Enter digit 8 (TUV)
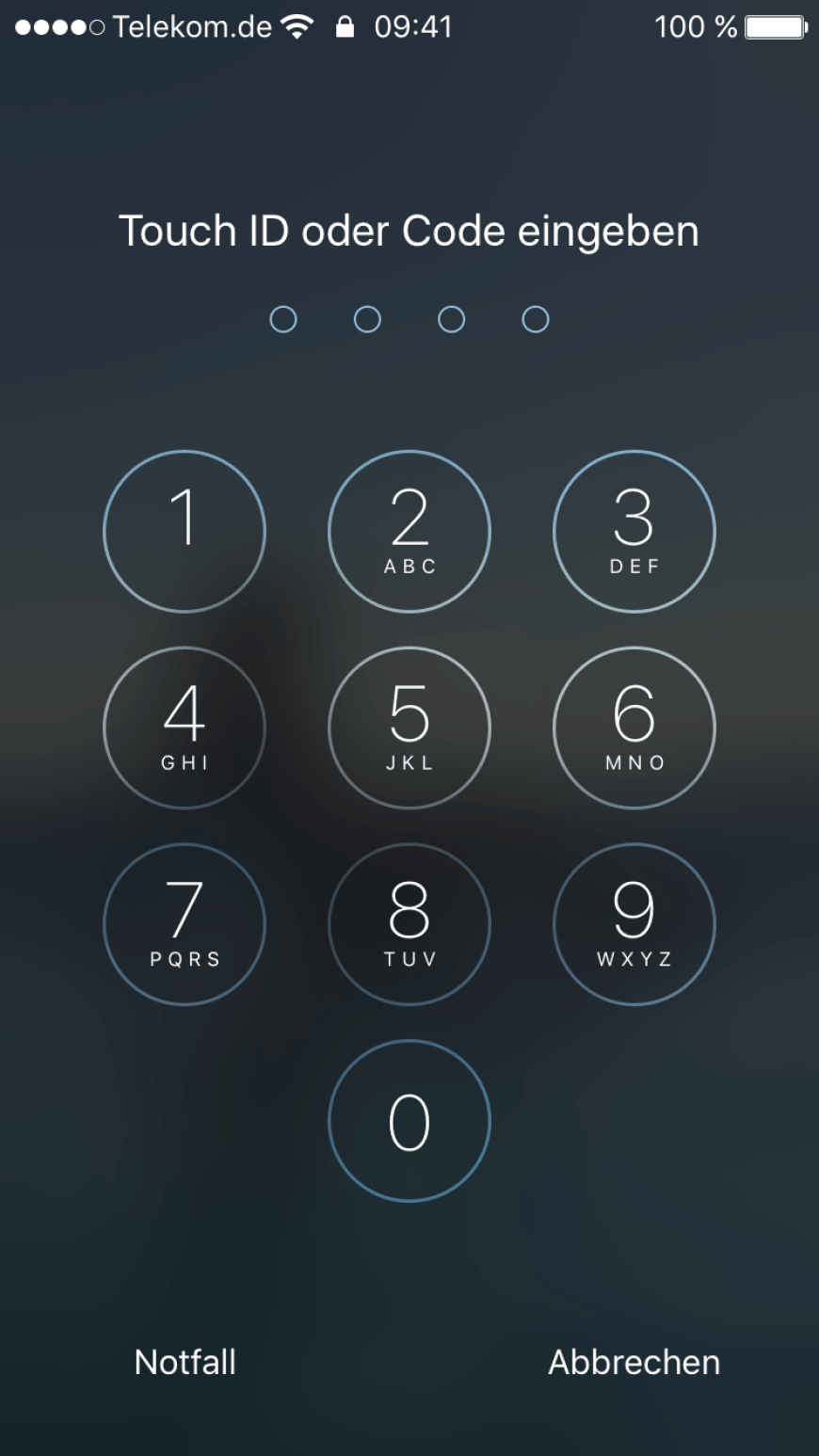This screenshot has height=1456, width=819. [409, 924]
